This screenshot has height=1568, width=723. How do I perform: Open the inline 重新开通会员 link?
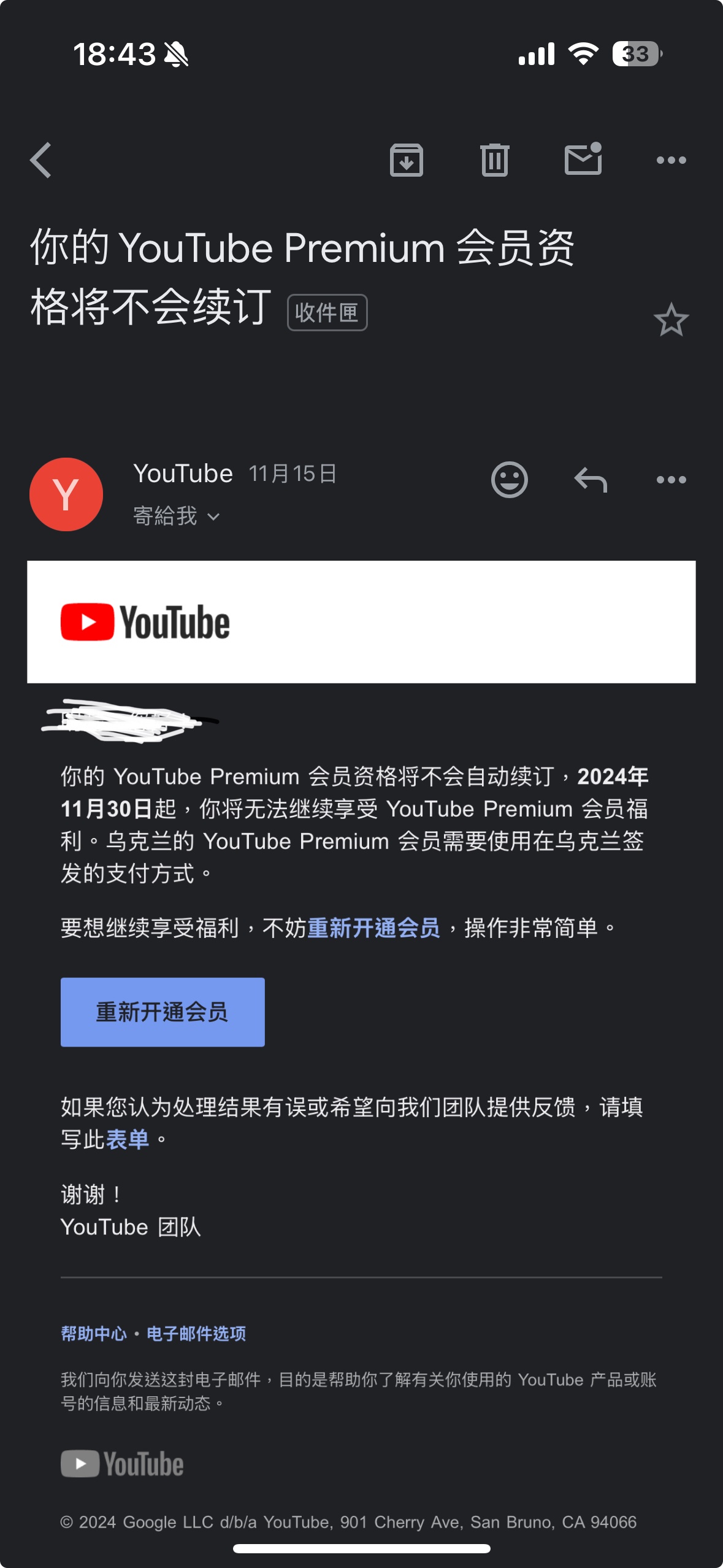point(373,928)
